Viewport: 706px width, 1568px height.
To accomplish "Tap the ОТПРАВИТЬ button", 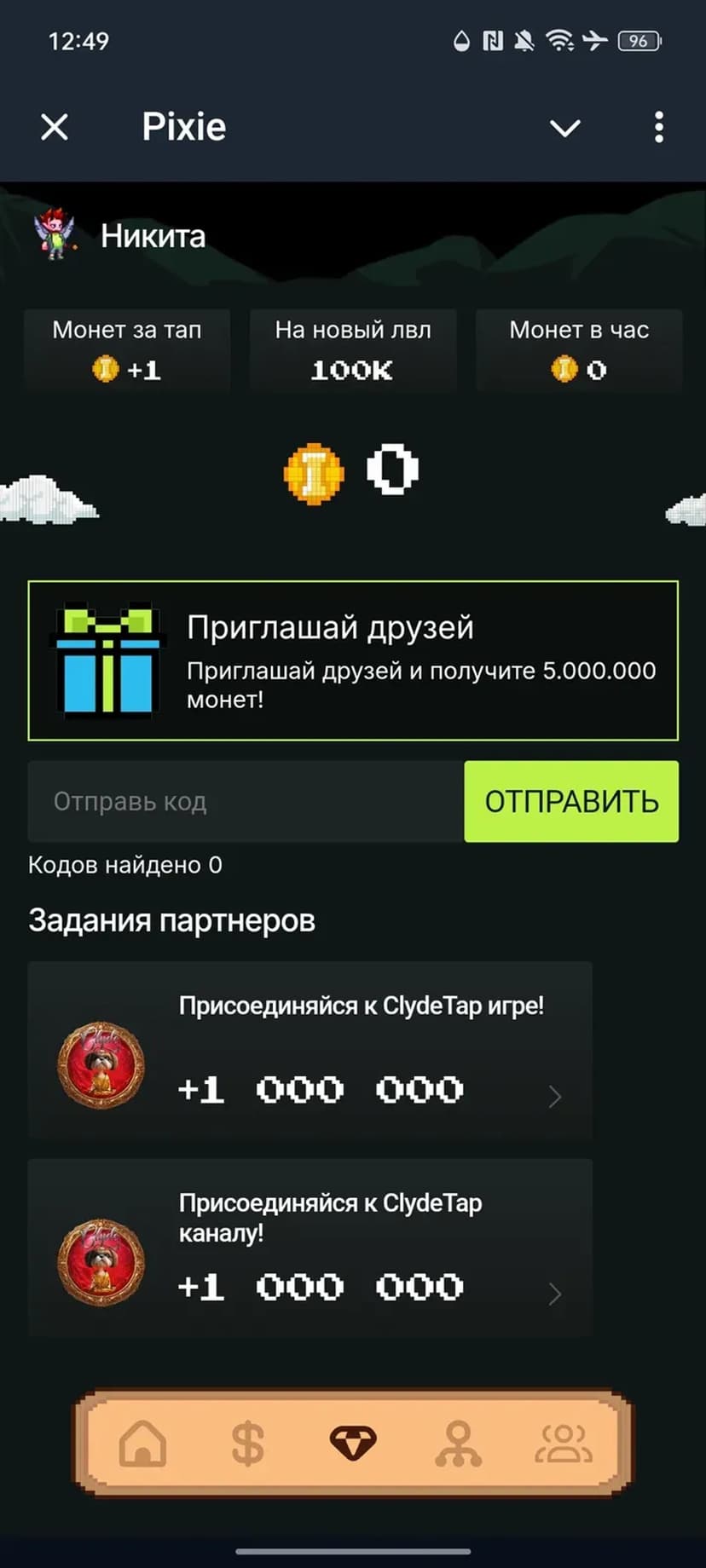I will point(571,802).
